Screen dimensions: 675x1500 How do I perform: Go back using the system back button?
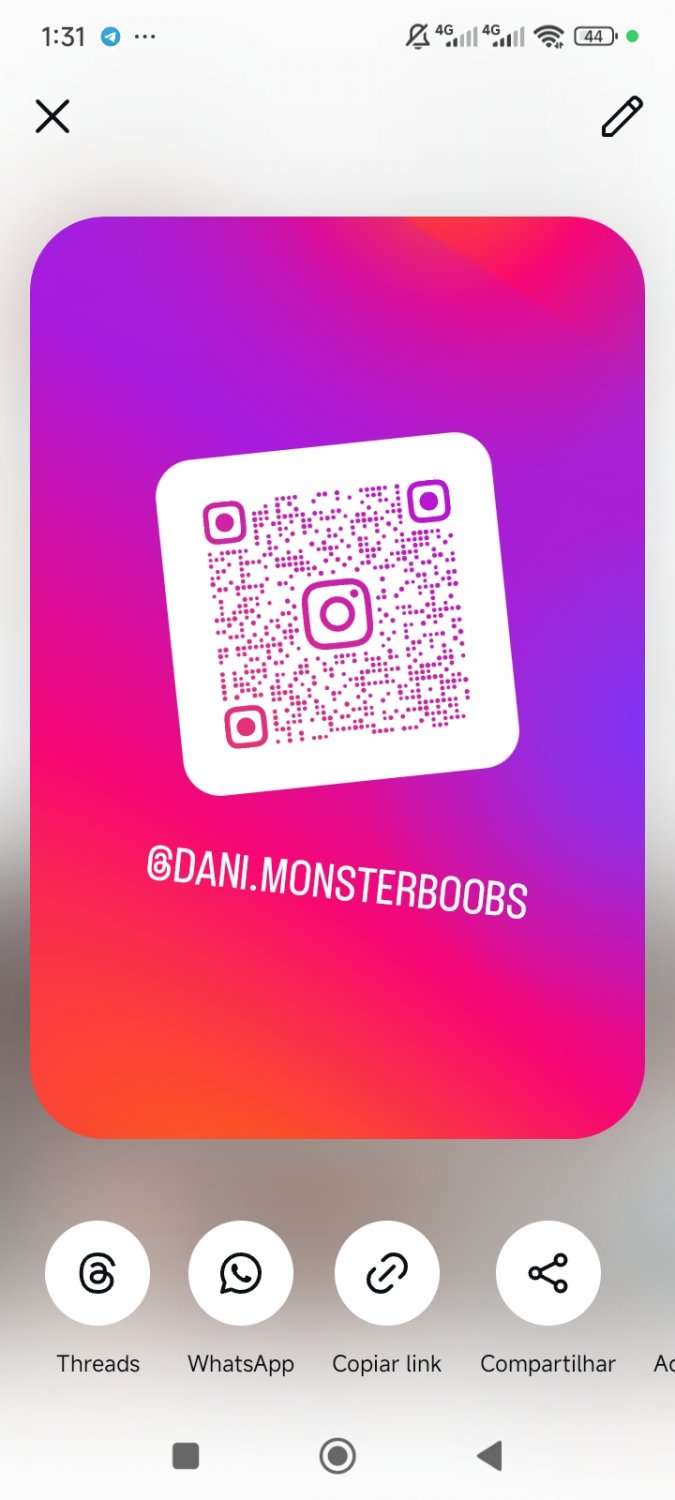(489, 1456)
